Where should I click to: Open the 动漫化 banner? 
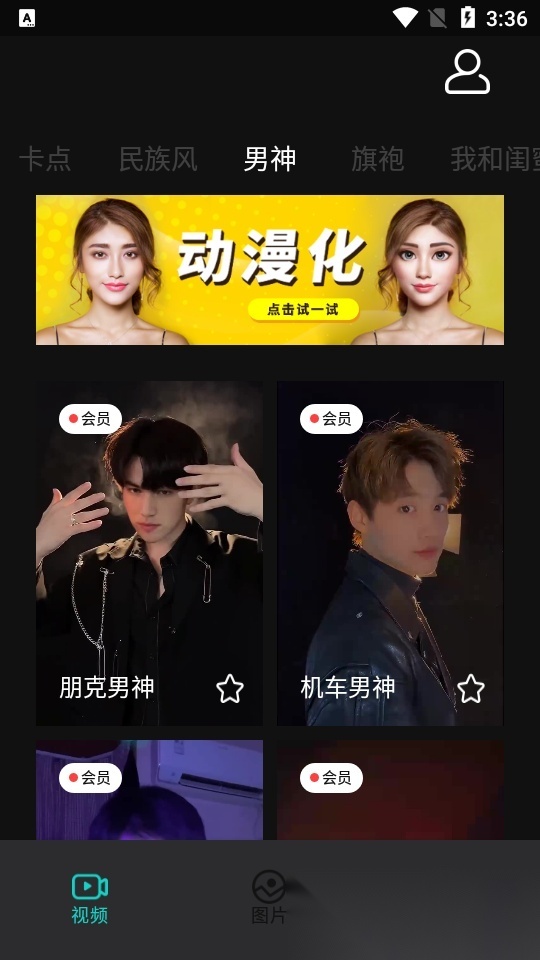tap(270, 270)
